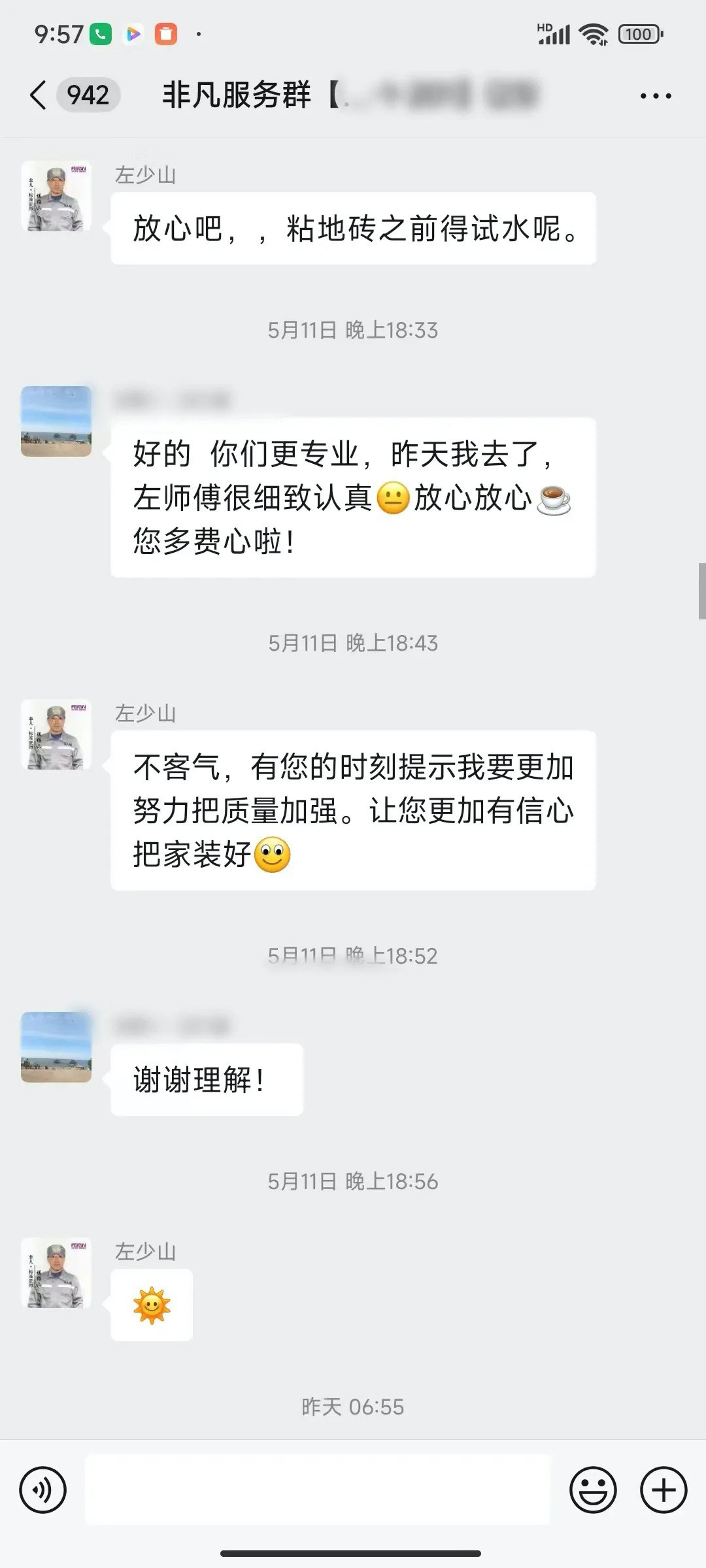706x1568 pixels.
Task: Open the group chat overflow menu
Action: (655, 96)
